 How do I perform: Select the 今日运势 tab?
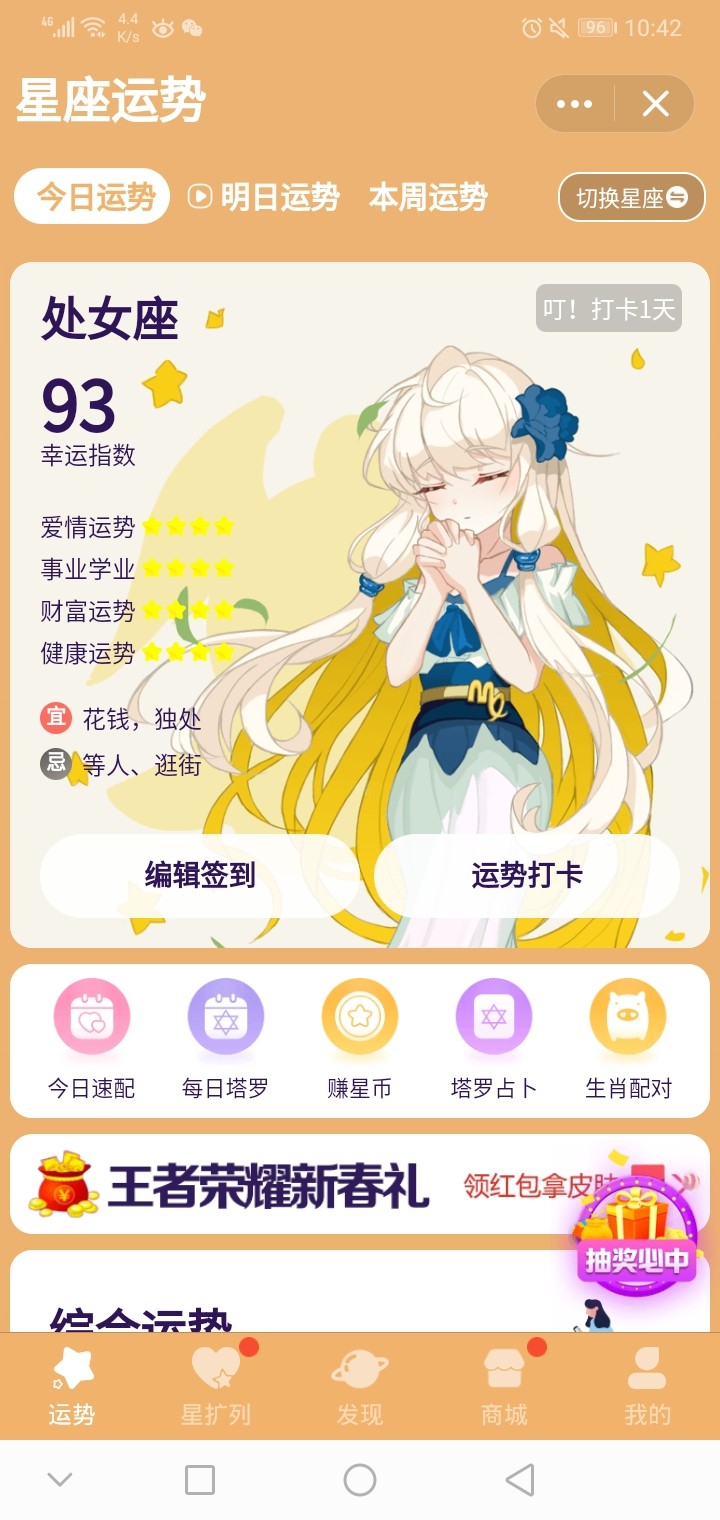coord(92,196)
